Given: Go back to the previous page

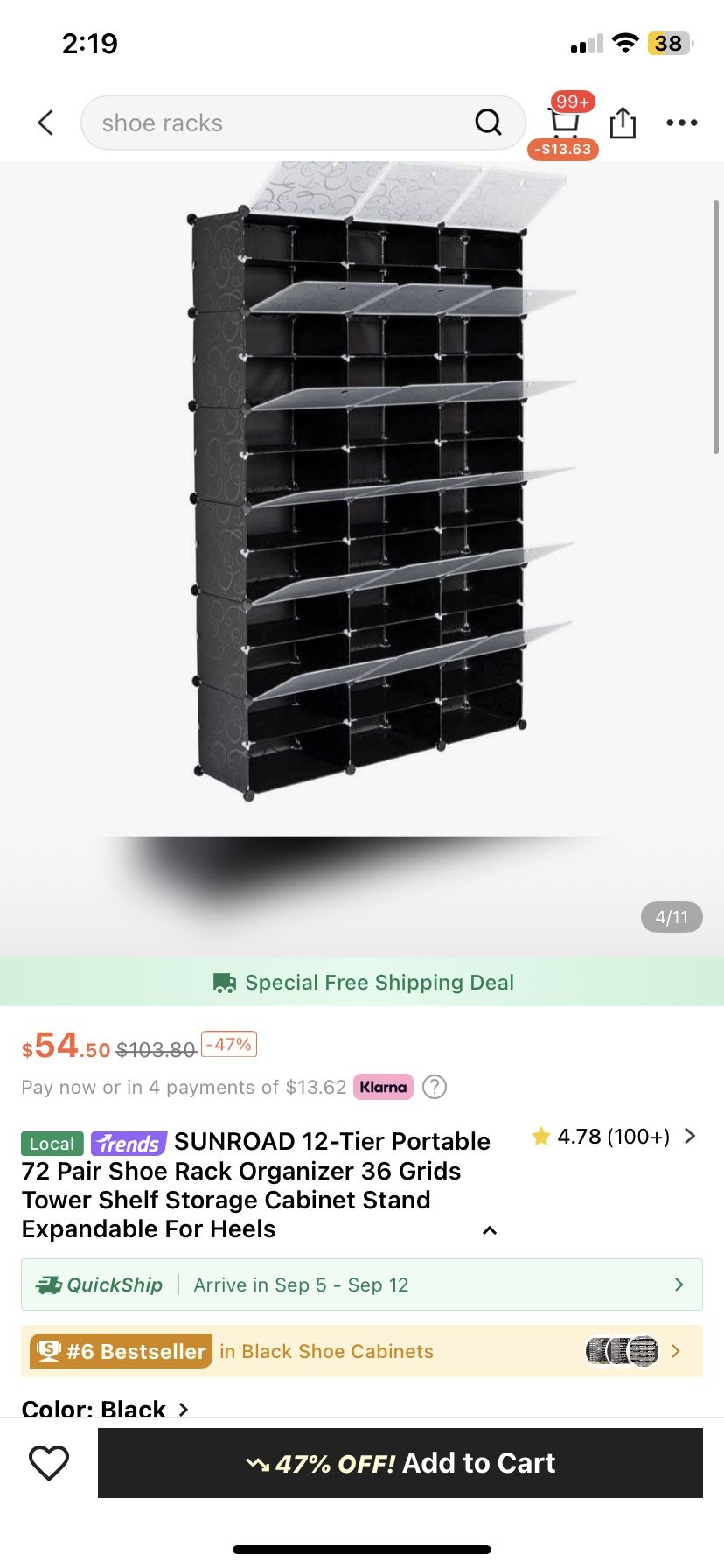Looking at the screenshot, I should [46, 122].
